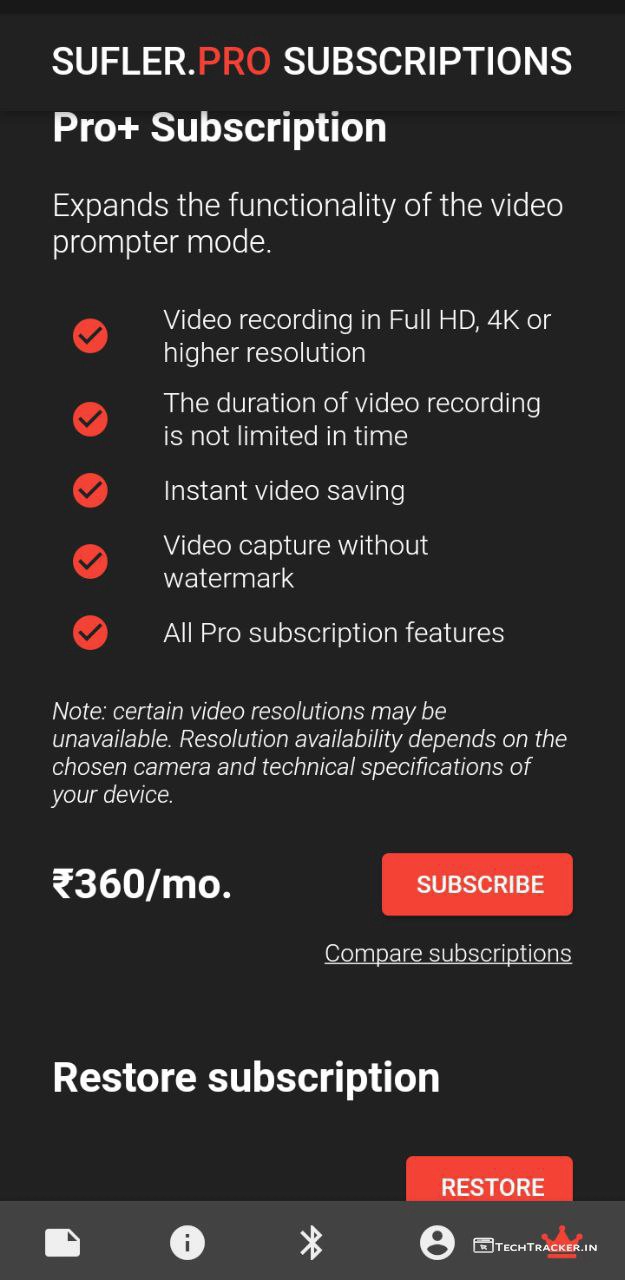
Task: Open the info tab
Action: point(187,1242)
